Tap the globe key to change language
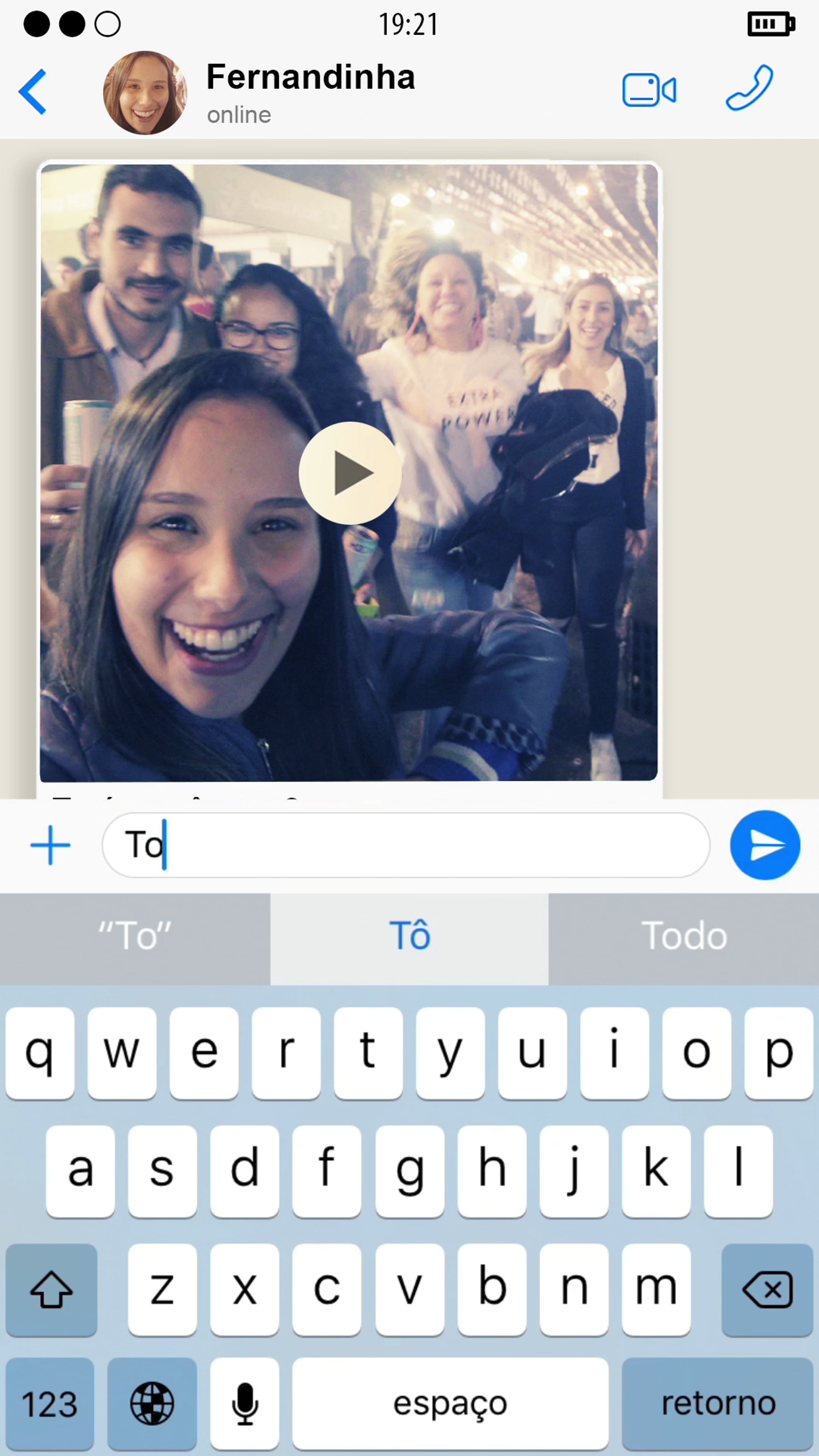The height and width of the screenshot is (1456, 819). tap(152, 1404)
